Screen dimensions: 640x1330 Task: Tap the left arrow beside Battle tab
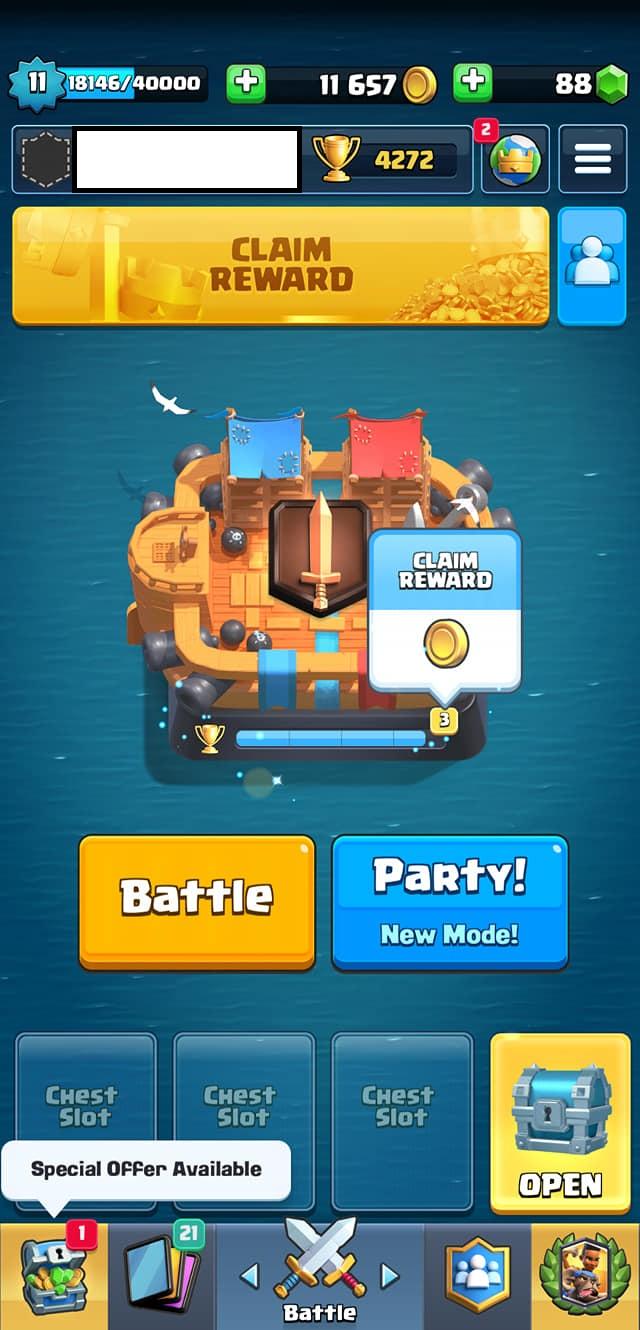(x=249, y=1275)
